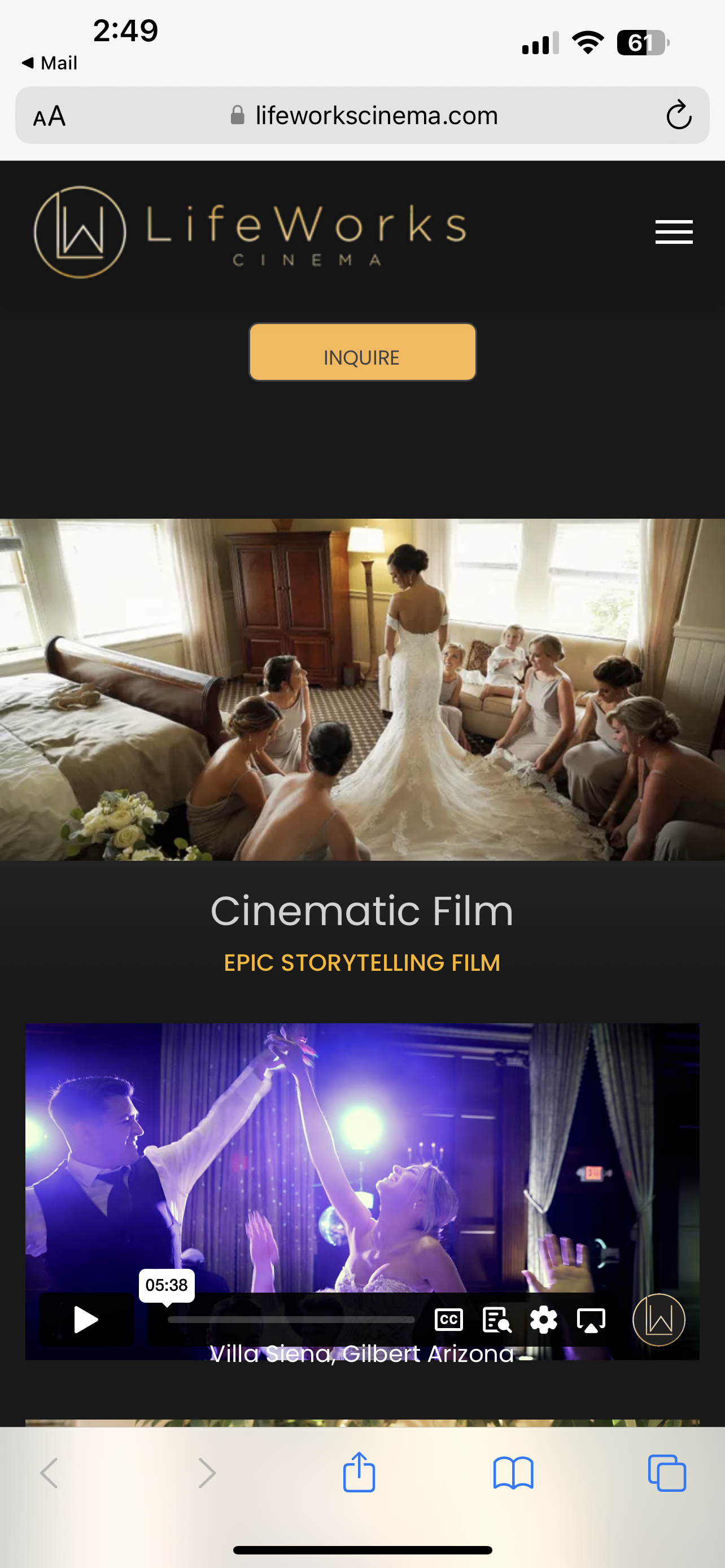Go to LifeWorks Cinema home via logo
This screenshot has height=1568, width=725.
pos(250,232)
